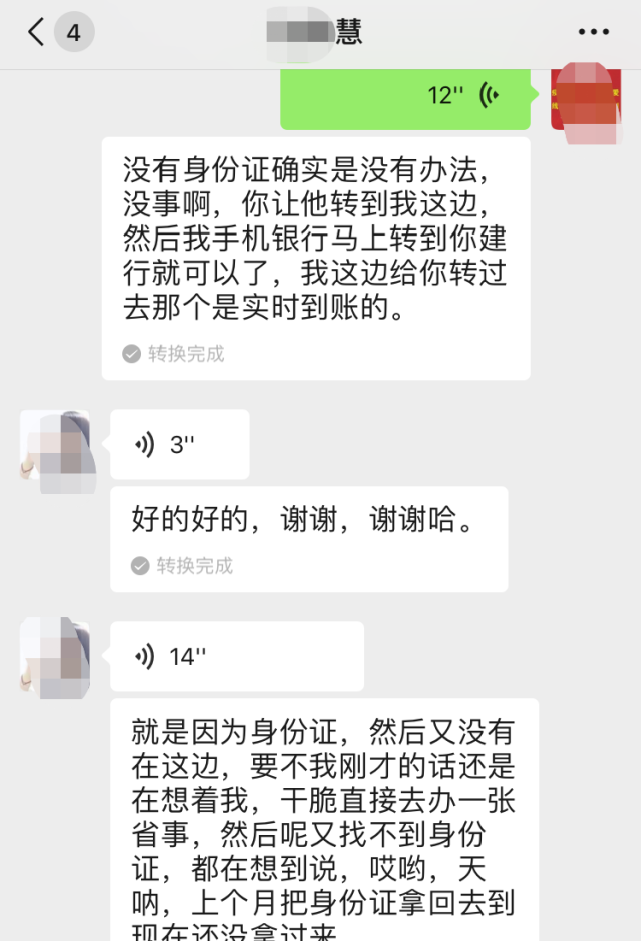Viewport: 641px width, 941px height.
Task: Play the 3-second voice message
Action: 179,445
